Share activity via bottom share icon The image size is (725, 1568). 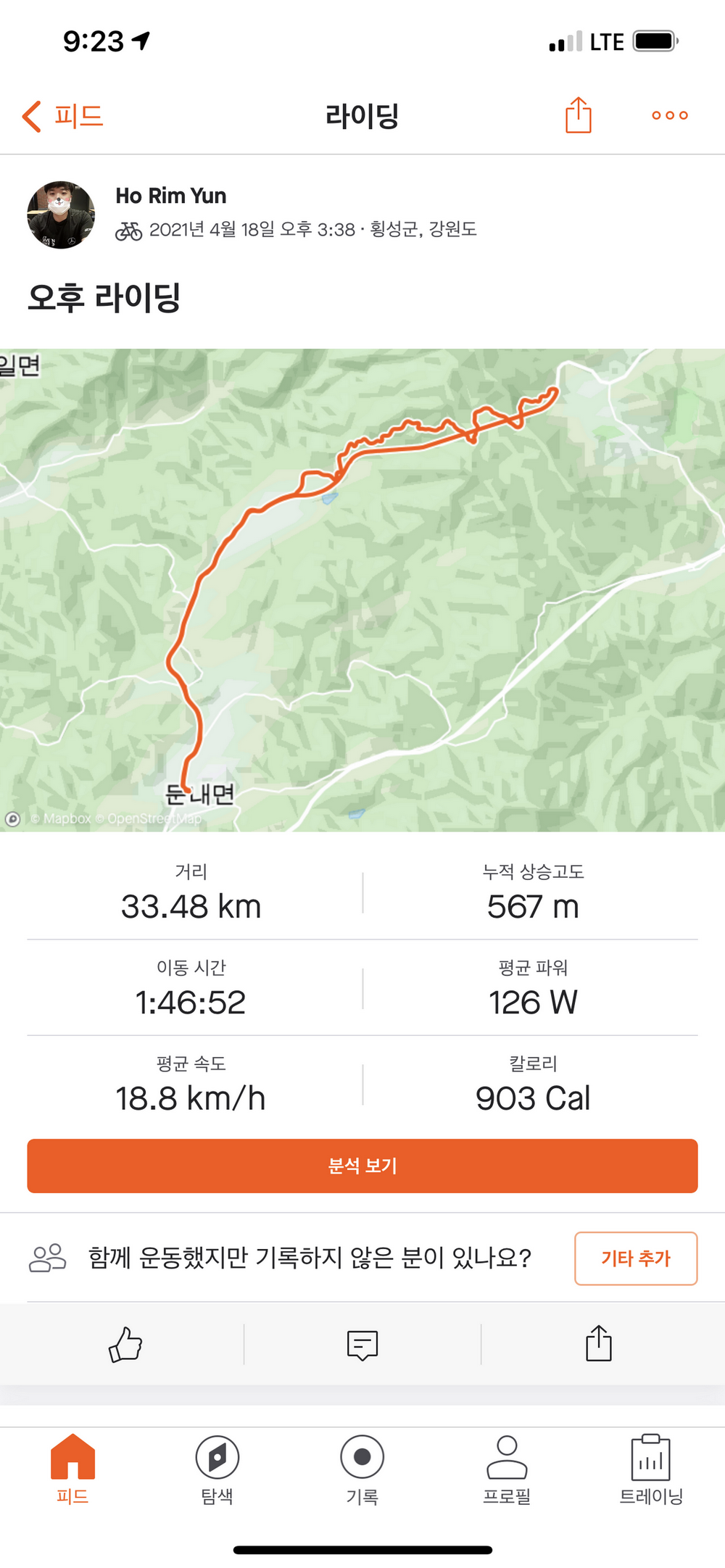click(x=599, y=1343)
